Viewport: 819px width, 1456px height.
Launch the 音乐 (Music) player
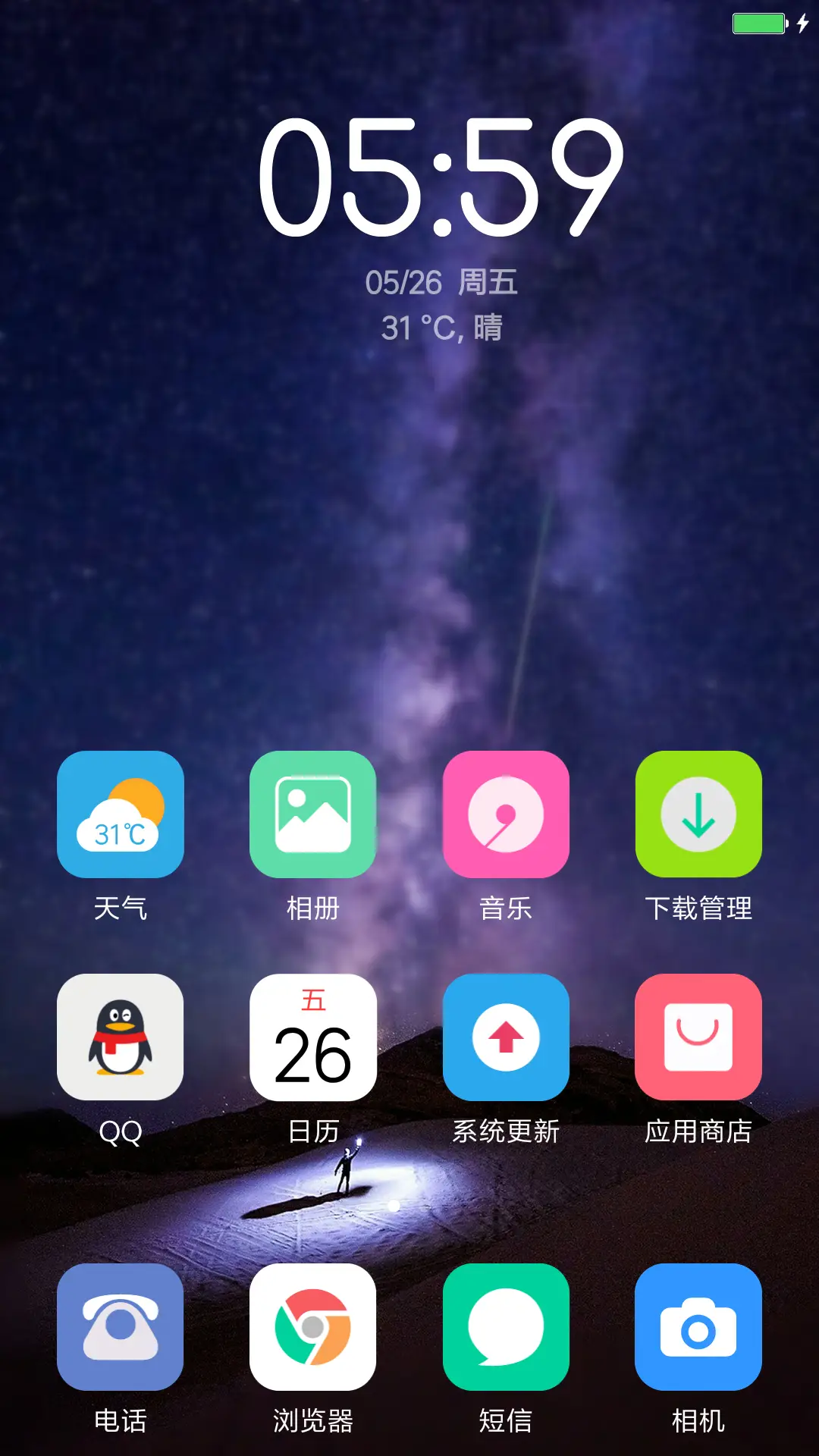click(506, 813)
